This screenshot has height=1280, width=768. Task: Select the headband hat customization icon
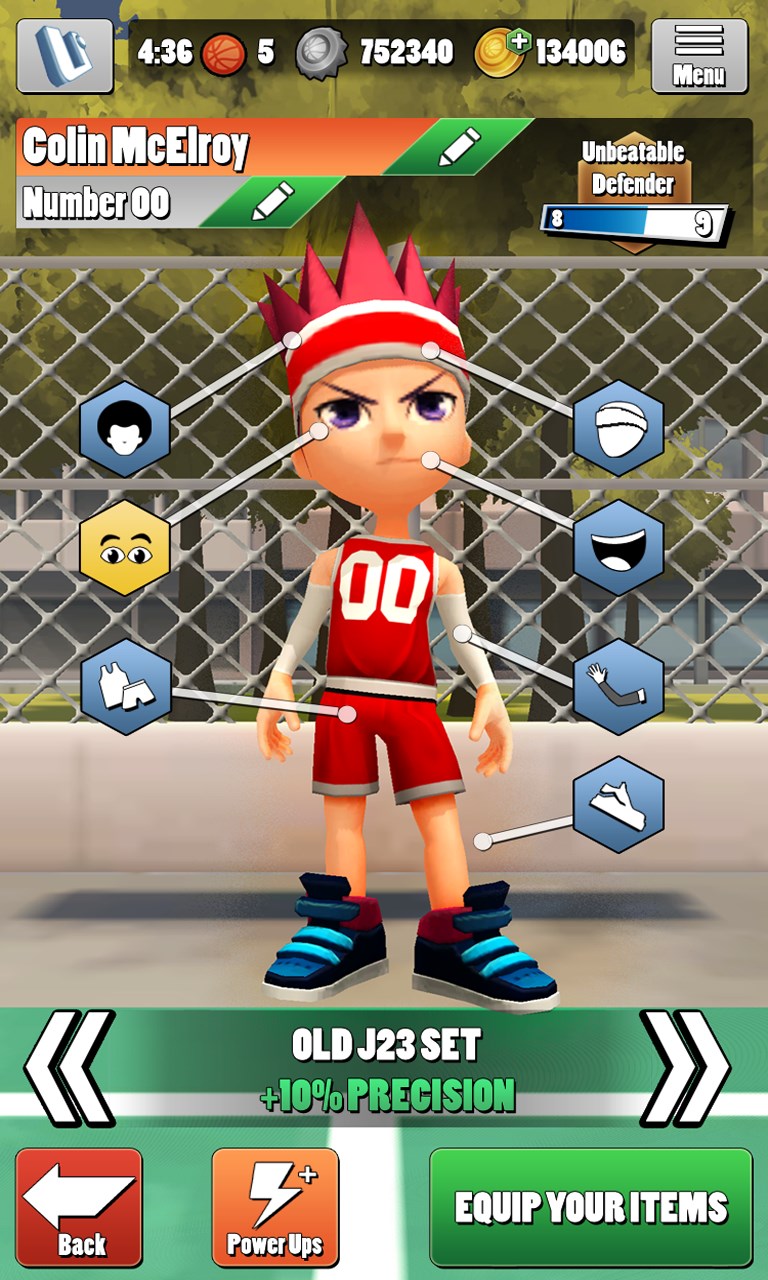pyautogui.click(x=618, y=429)
